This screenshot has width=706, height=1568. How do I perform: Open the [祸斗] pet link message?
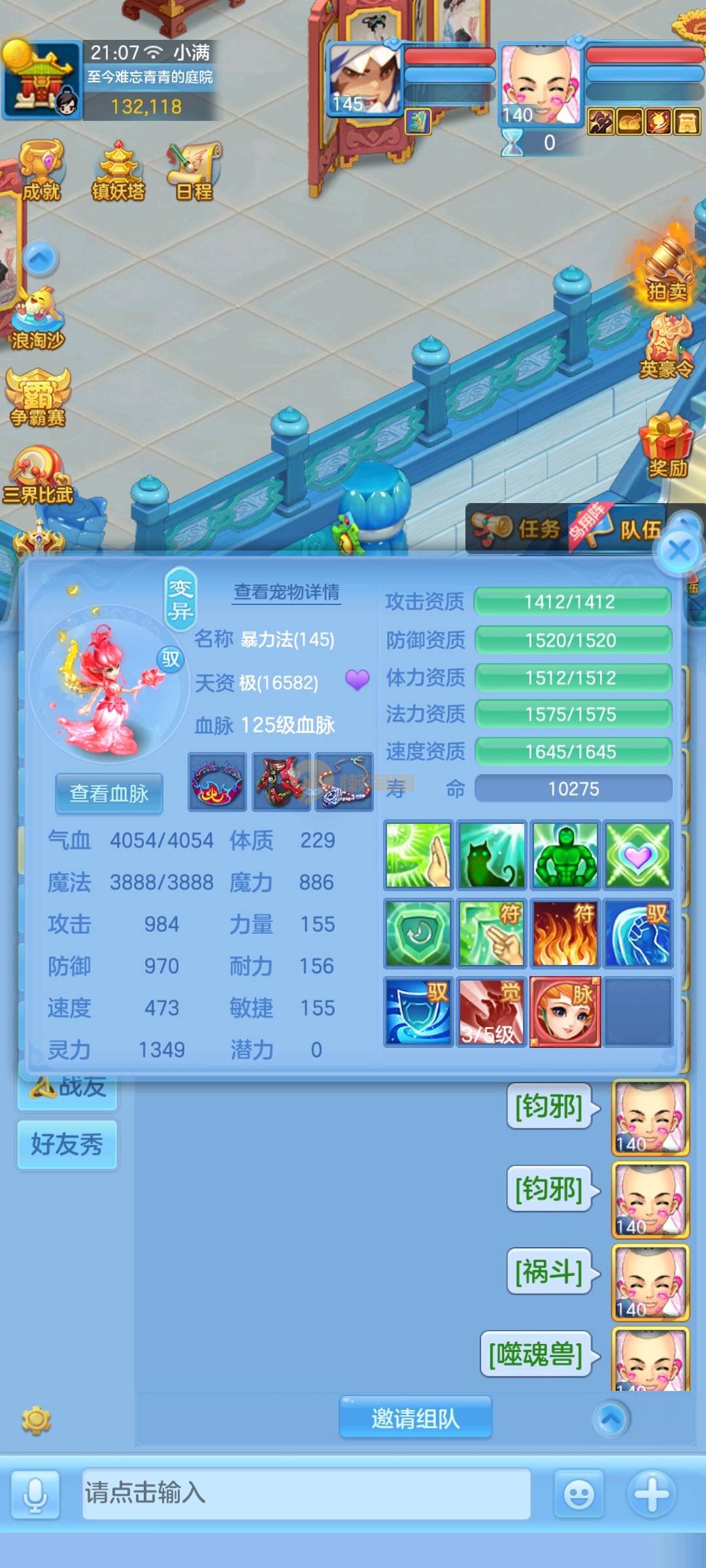tap(548, 1271)
